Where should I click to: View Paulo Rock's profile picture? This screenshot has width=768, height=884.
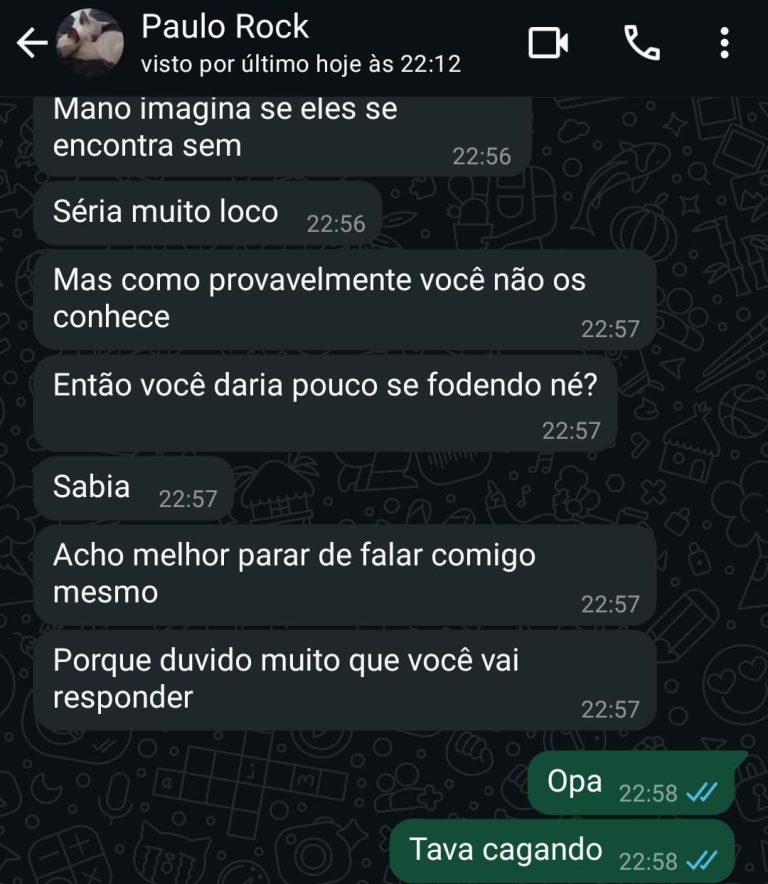(x=90, y=43)
